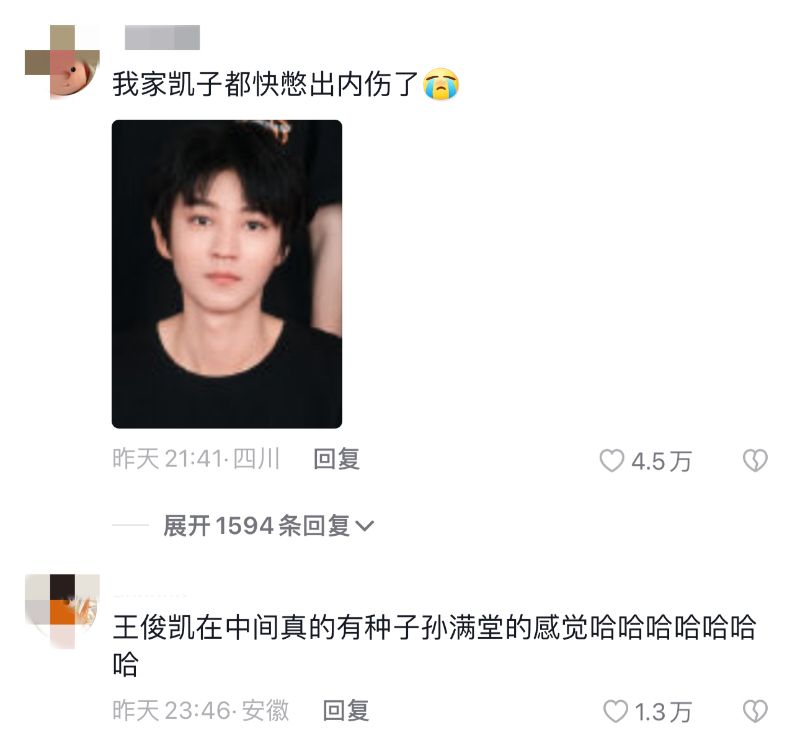
Task: Like the comment with 4.5万 likes
Action: pyautogui.click(x=611, y=461)
